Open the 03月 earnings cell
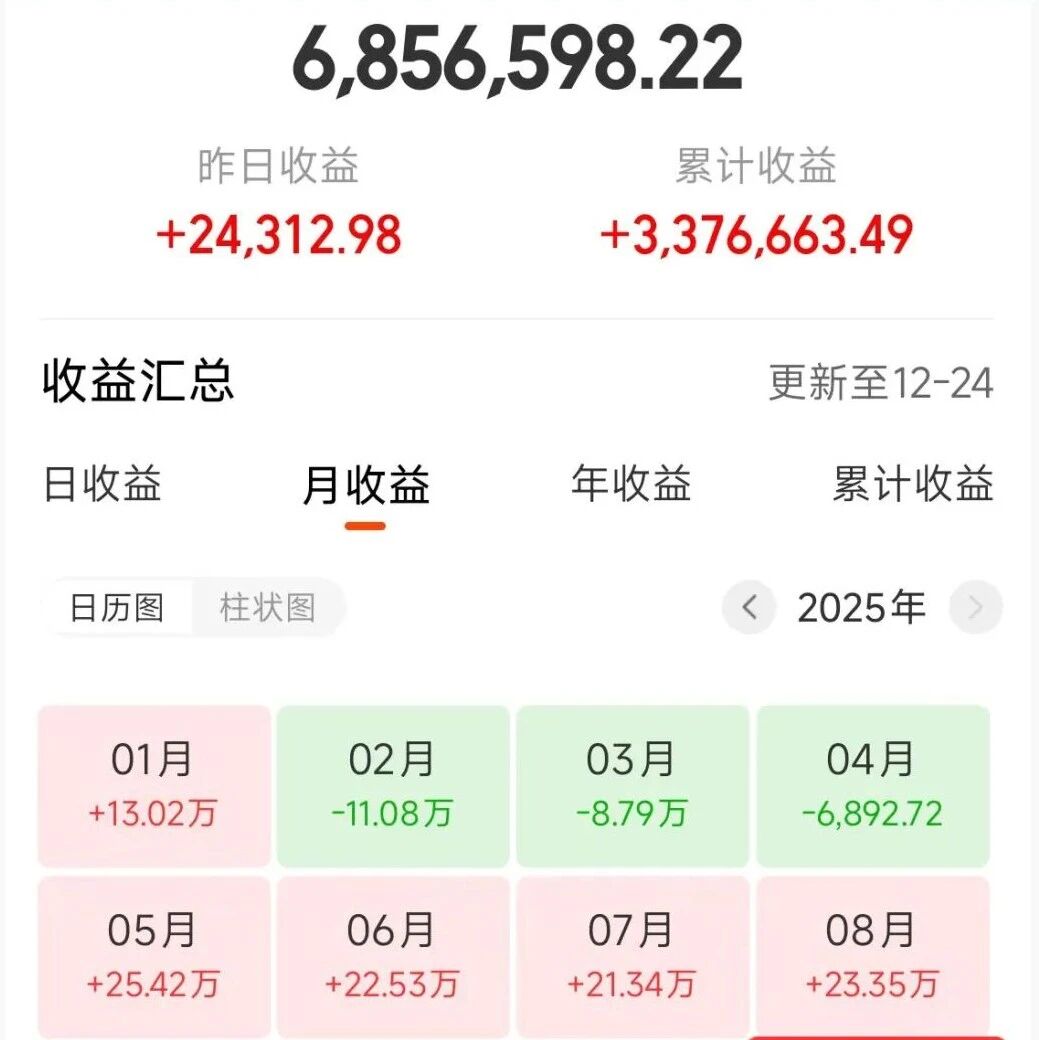Image resolution: width=1039 pixels, height=1040 pixels. pyautogui.click(x=631, y=785)
